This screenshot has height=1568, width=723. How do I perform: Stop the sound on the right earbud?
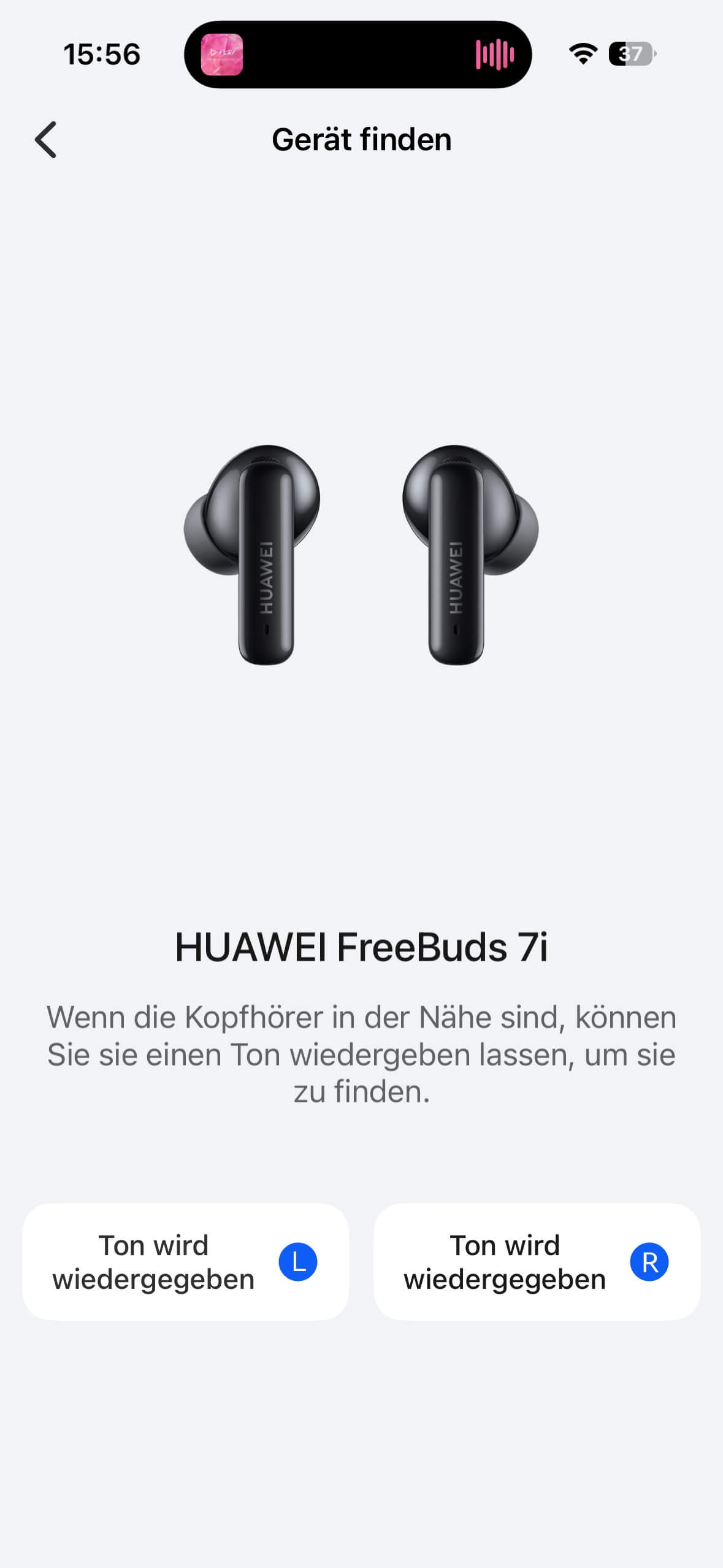tap(537, 1262)
